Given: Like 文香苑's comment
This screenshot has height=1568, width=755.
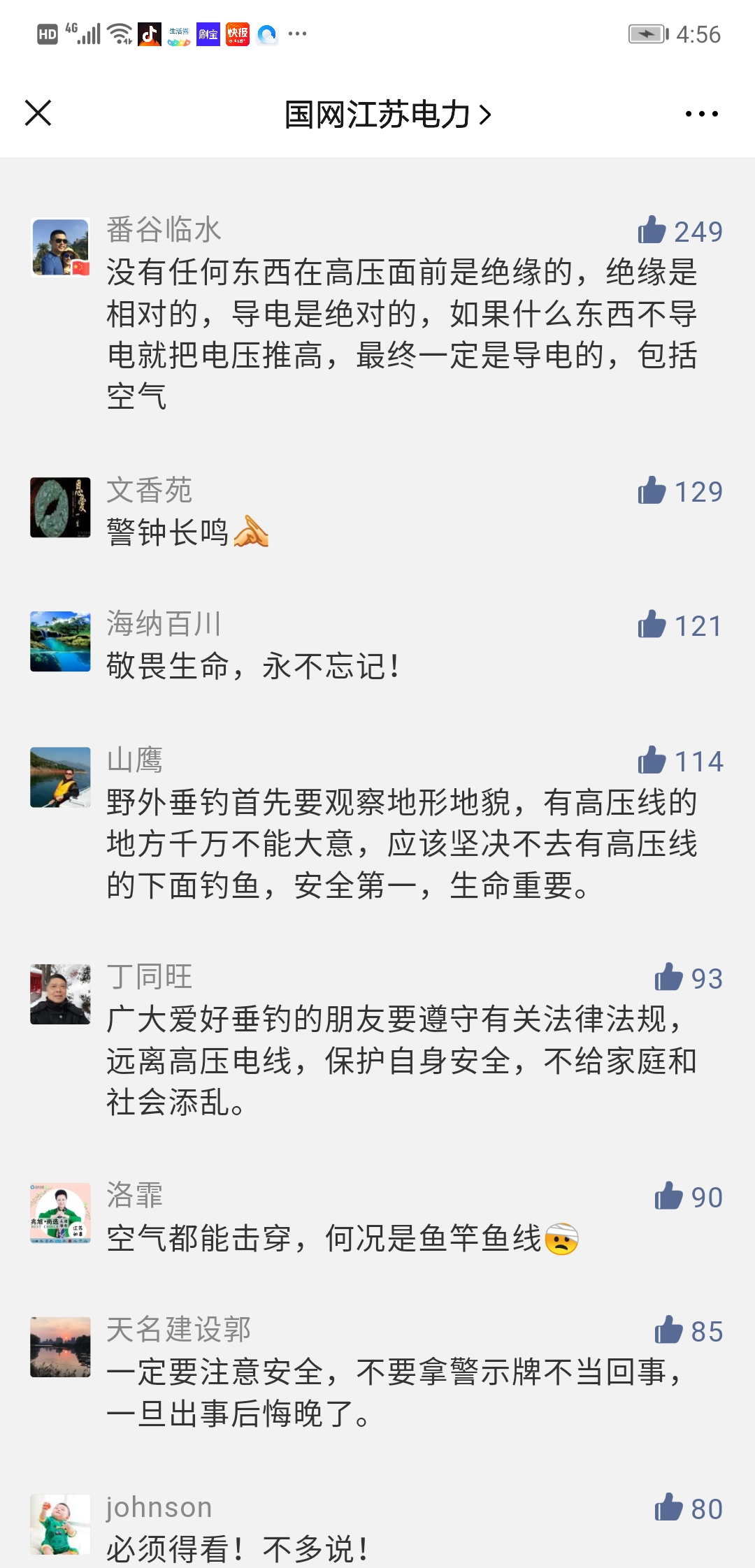Looking at the screenshot, I should click(x=652, y=491).
